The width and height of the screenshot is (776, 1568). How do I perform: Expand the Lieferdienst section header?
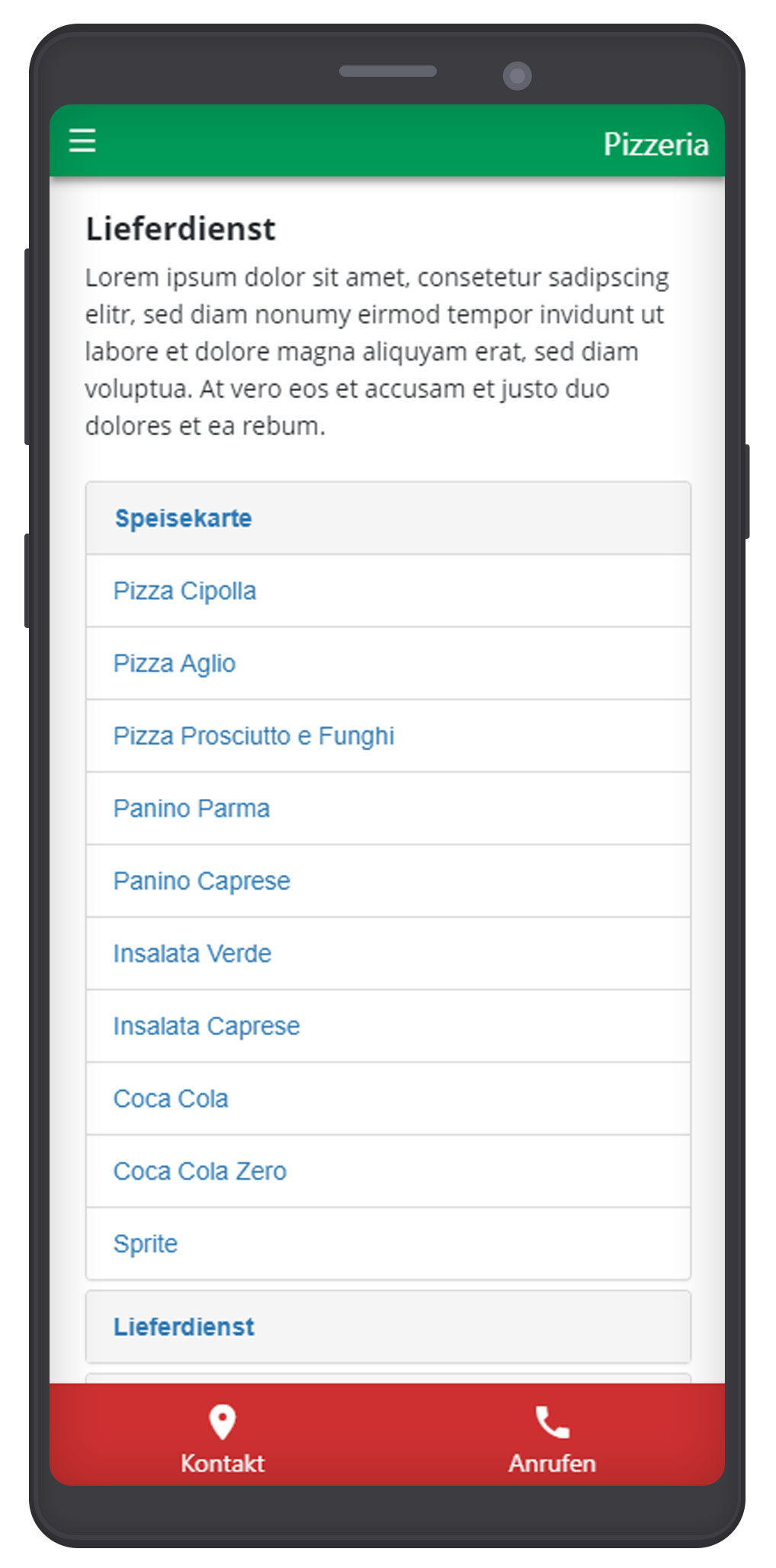388,1326
